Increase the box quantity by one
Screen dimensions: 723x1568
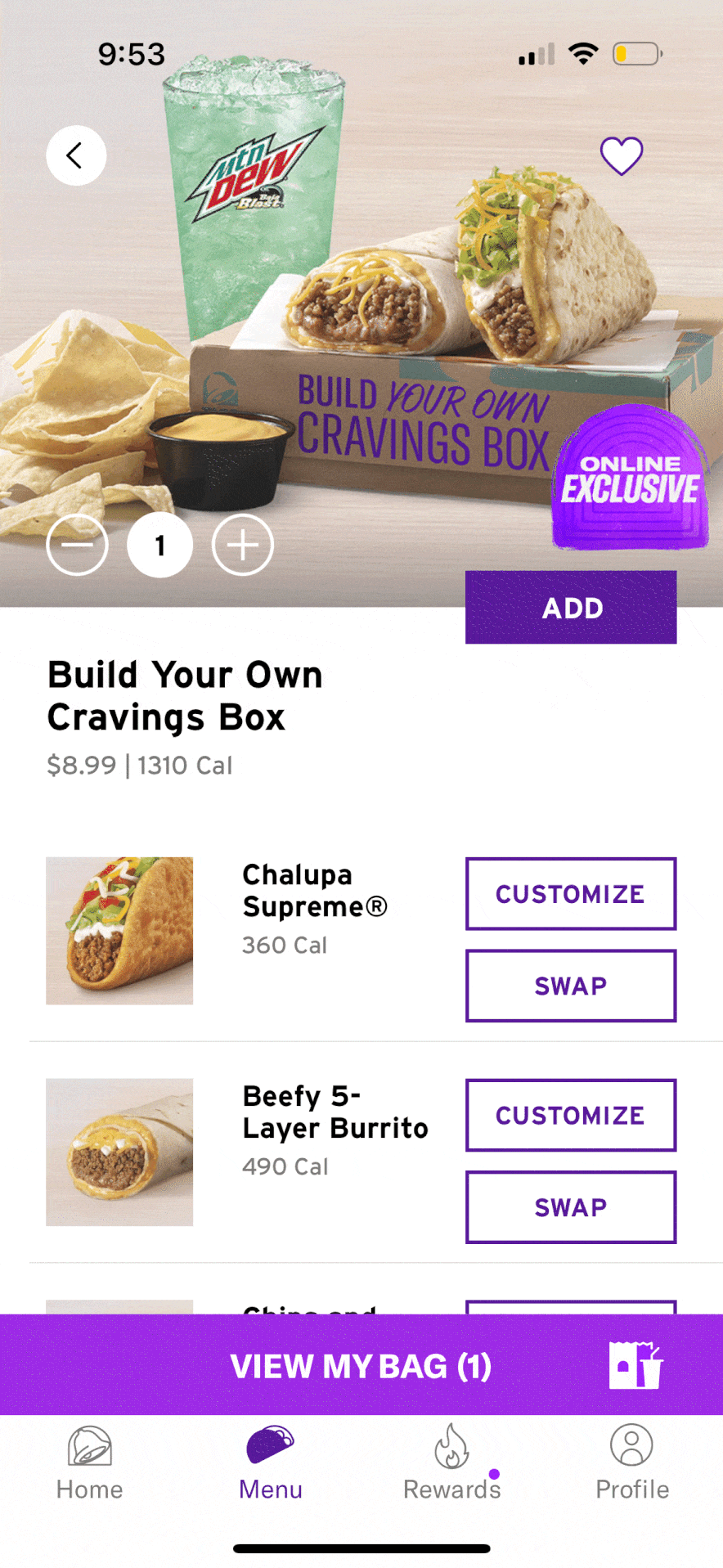243,545
